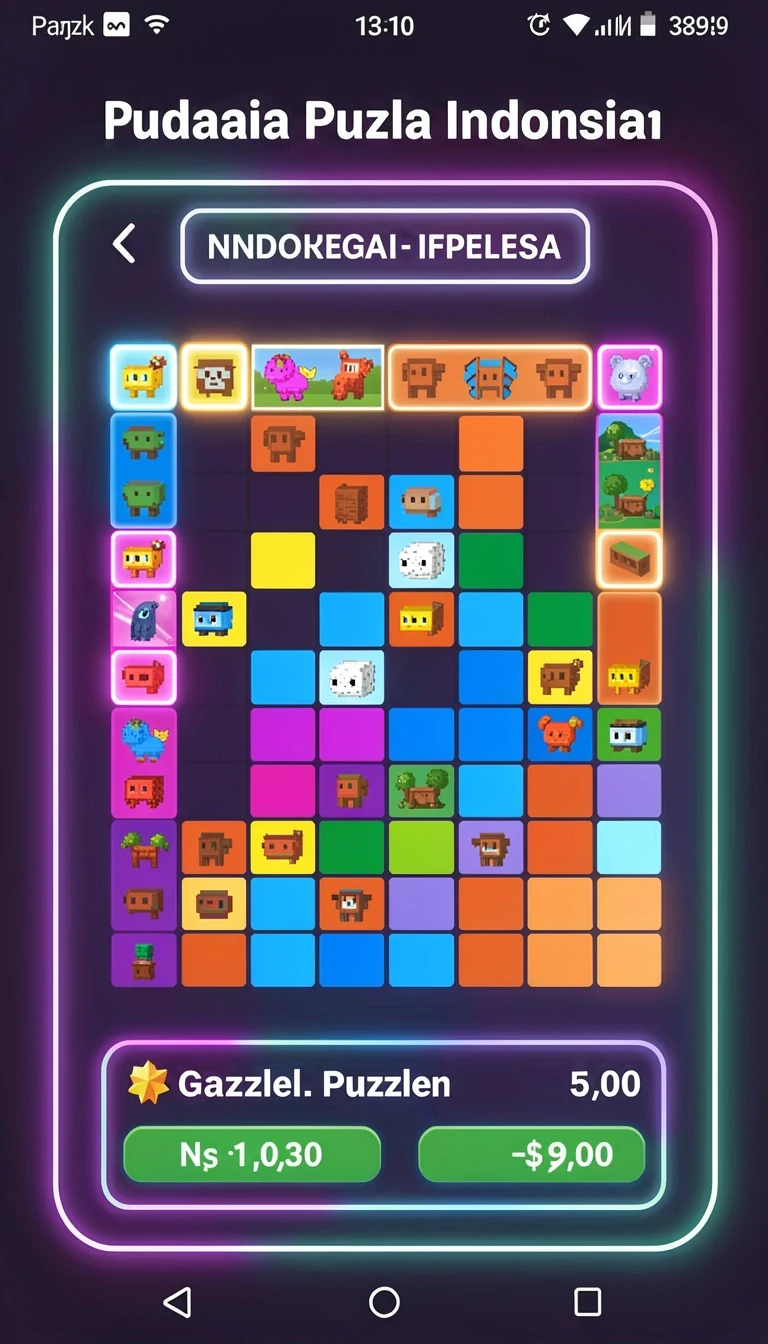Open the NNDOKEGAI-IFPELESA title button
This screenshot has width=768, height=1344.
(x=385, y=246)
